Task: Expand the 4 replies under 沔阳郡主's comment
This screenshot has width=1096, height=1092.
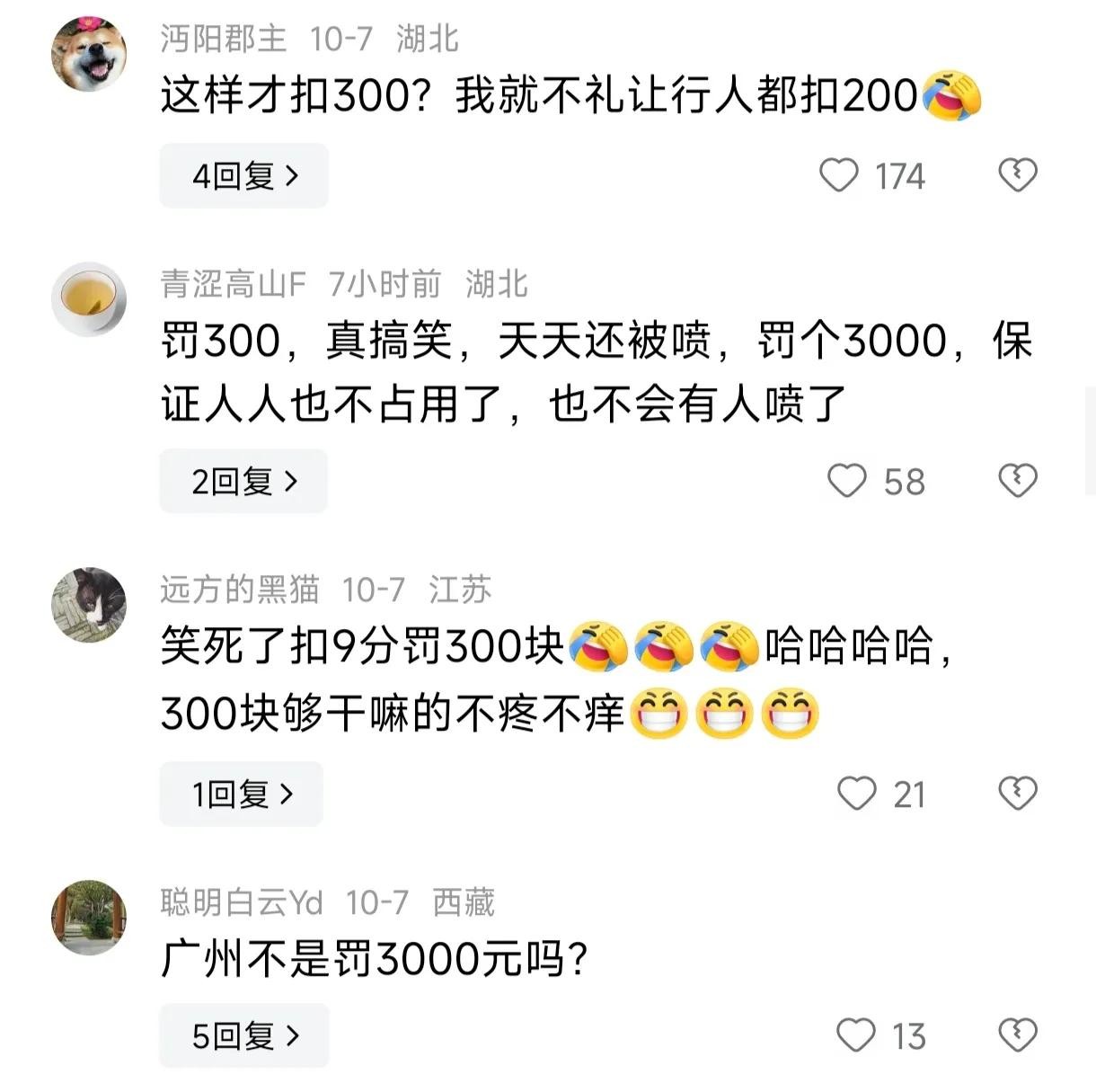Action: 243,175
